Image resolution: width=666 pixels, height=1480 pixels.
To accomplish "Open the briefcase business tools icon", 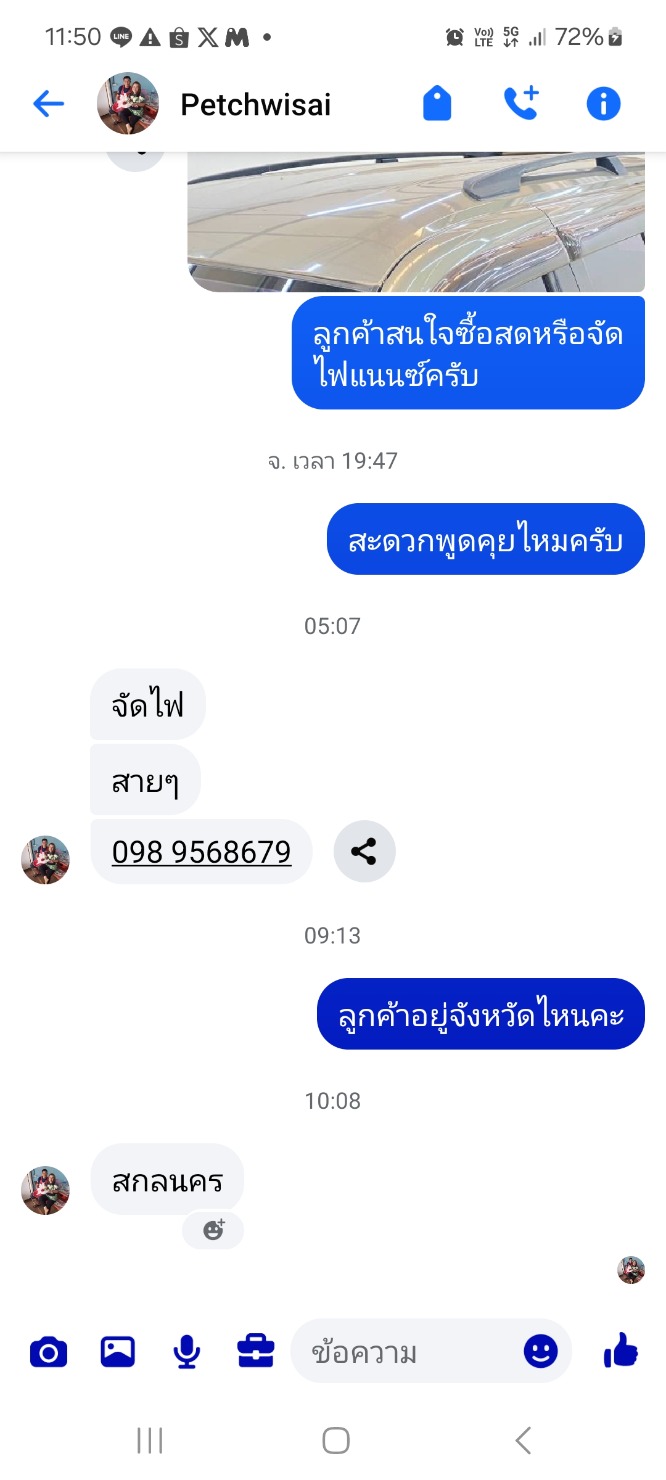I will [255, 1353].
